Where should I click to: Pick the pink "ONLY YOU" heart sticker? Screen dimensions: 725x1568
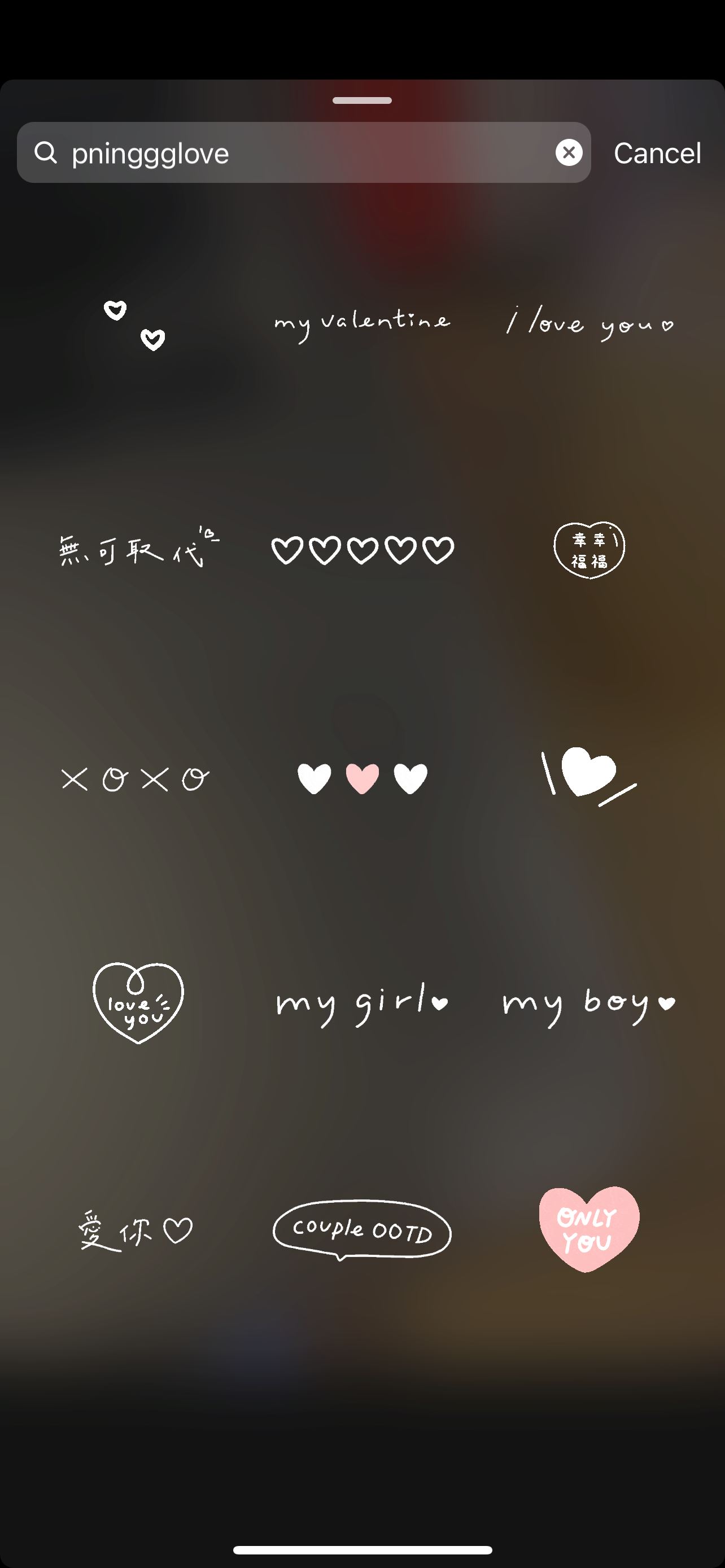click(x=589, y=1228)
